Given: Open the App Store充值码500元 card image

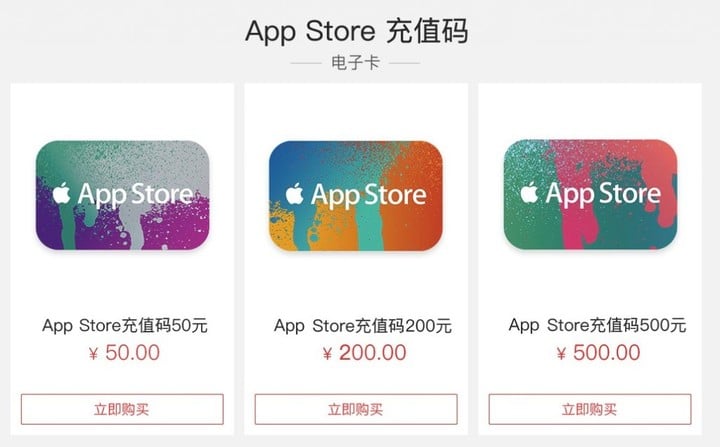Looking at the screenshot, I should pos(590,195).
